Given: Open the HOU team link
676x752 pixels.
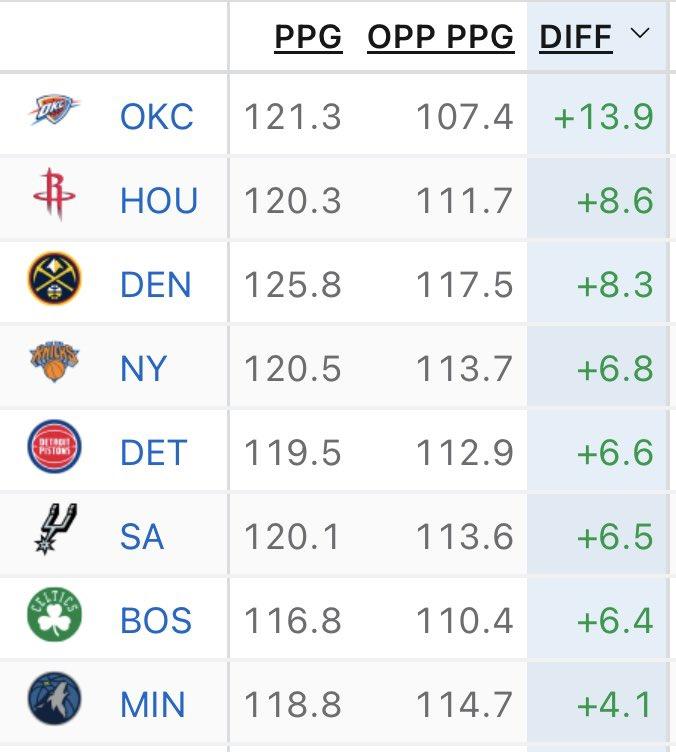Looking at the screenshot, I should [158, 201].
